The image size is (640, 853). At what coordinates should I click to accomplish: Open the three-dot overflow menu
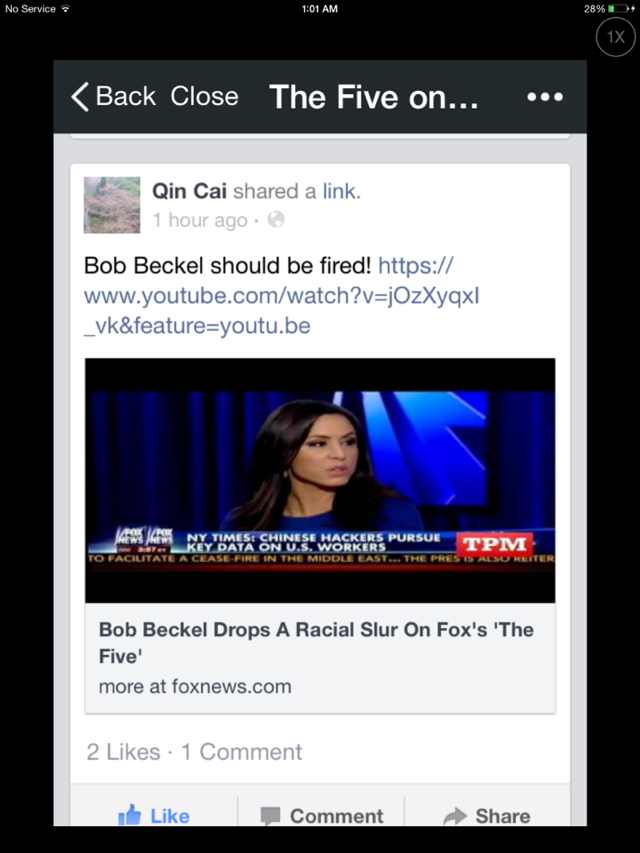click(x=545, y=97)
